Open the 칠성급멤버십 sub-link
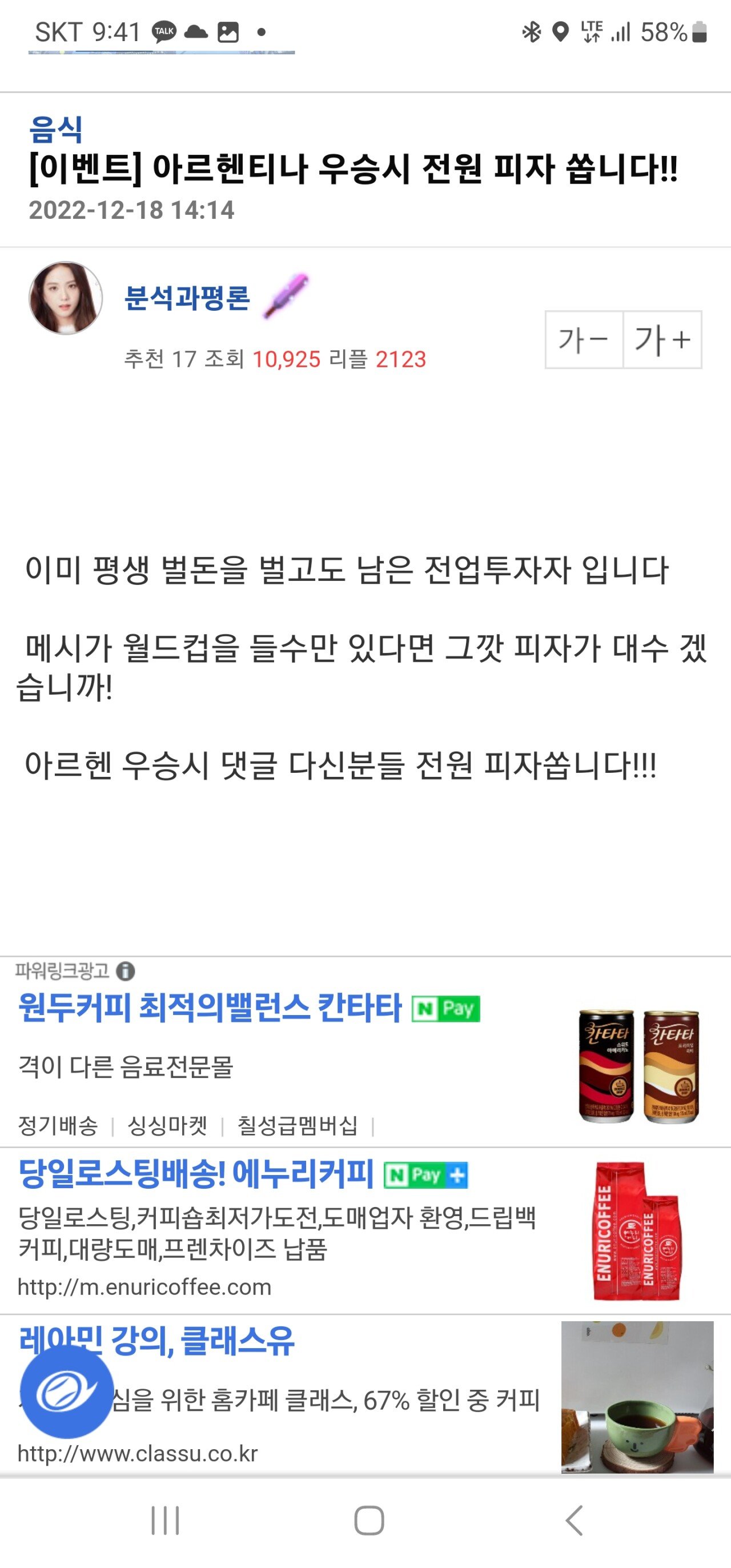Viewport: 731px width, 1568px height. (297, 1125)
